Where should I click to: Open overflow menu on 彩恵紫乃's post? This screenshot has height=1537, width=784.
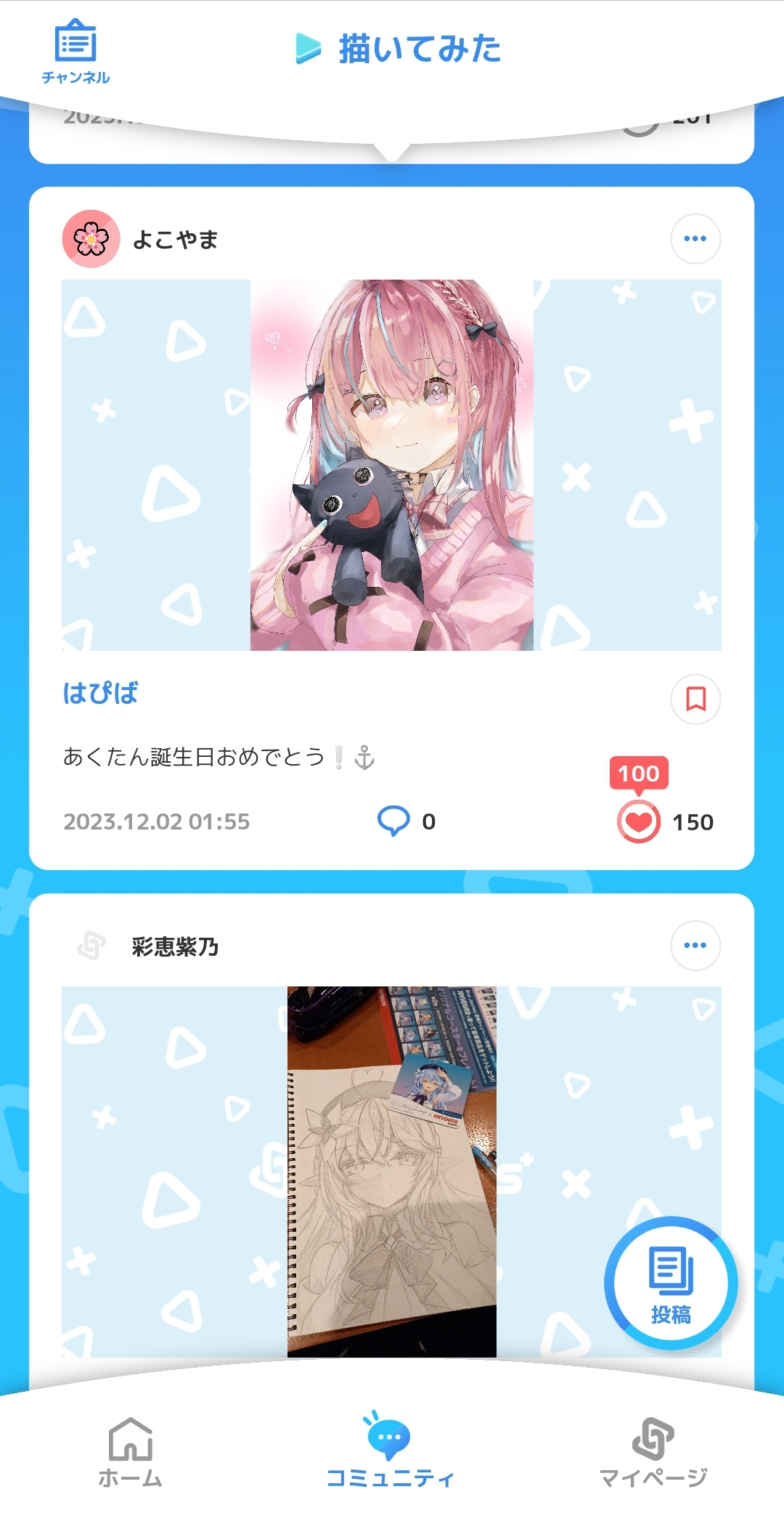pyautogui.click(x=695, y=946)
